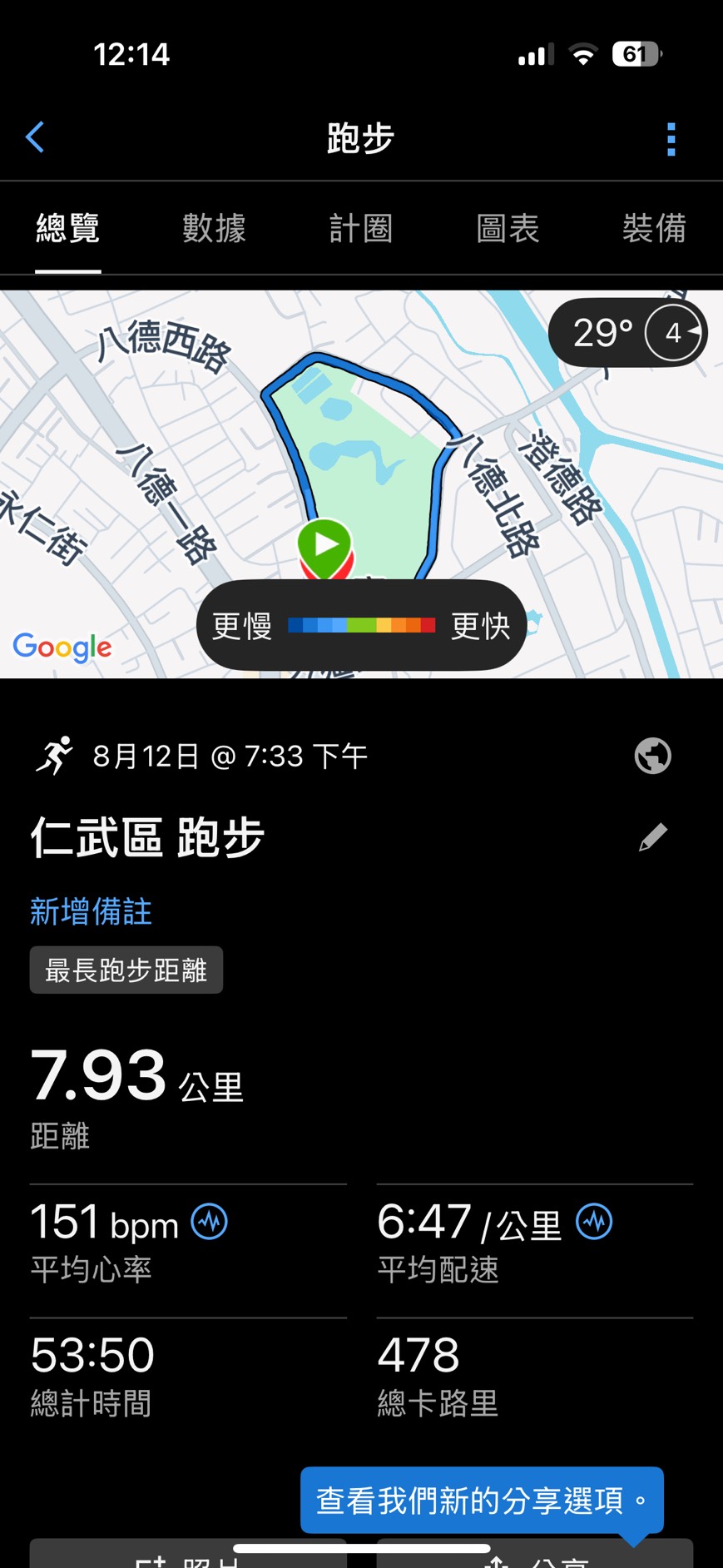
Task: Tap the back chevron arrow
Action: (x=35, y=136)
